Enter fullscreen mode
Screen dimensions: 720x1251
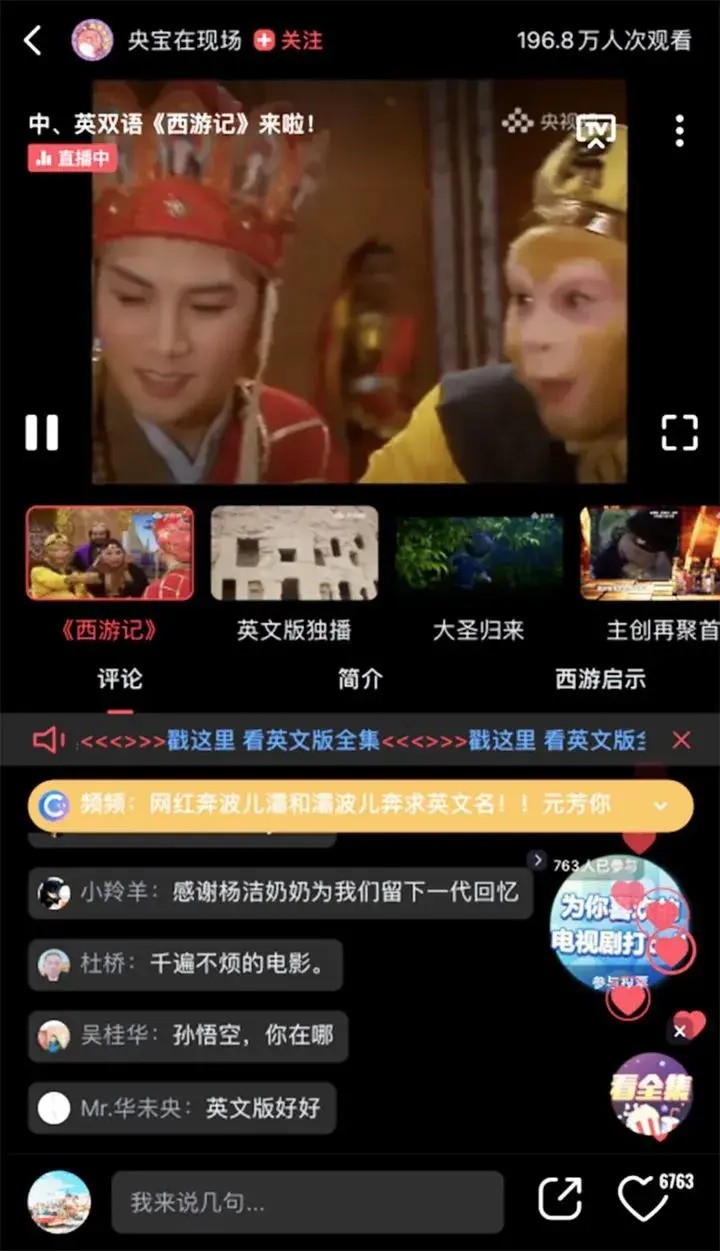click(x=679, y=432)
